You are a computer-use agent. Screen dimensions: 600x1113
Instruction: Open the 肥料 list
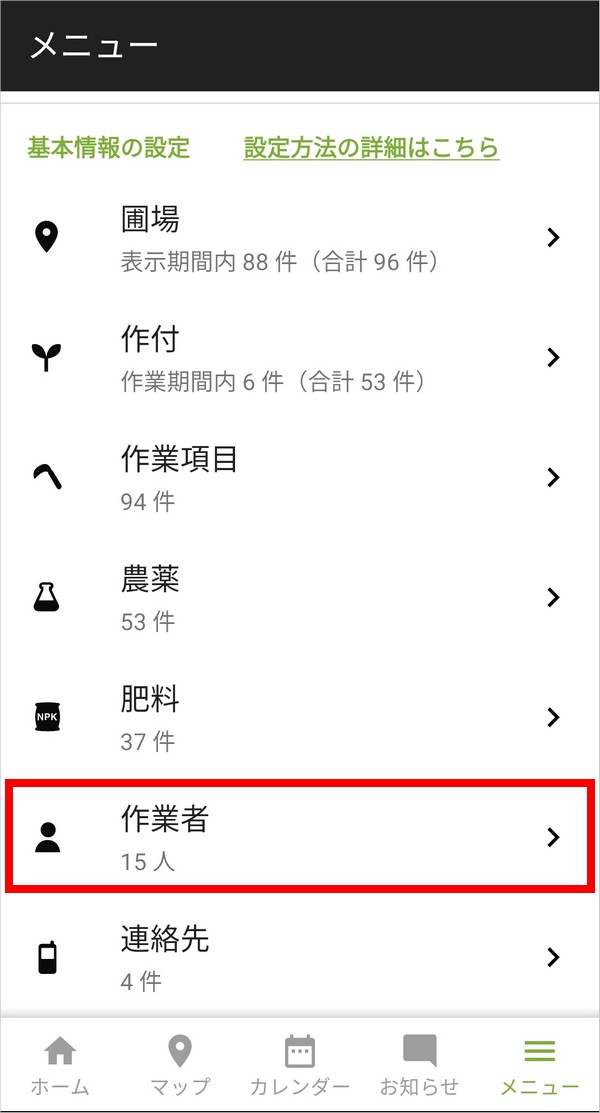click(x=300, y=718)
